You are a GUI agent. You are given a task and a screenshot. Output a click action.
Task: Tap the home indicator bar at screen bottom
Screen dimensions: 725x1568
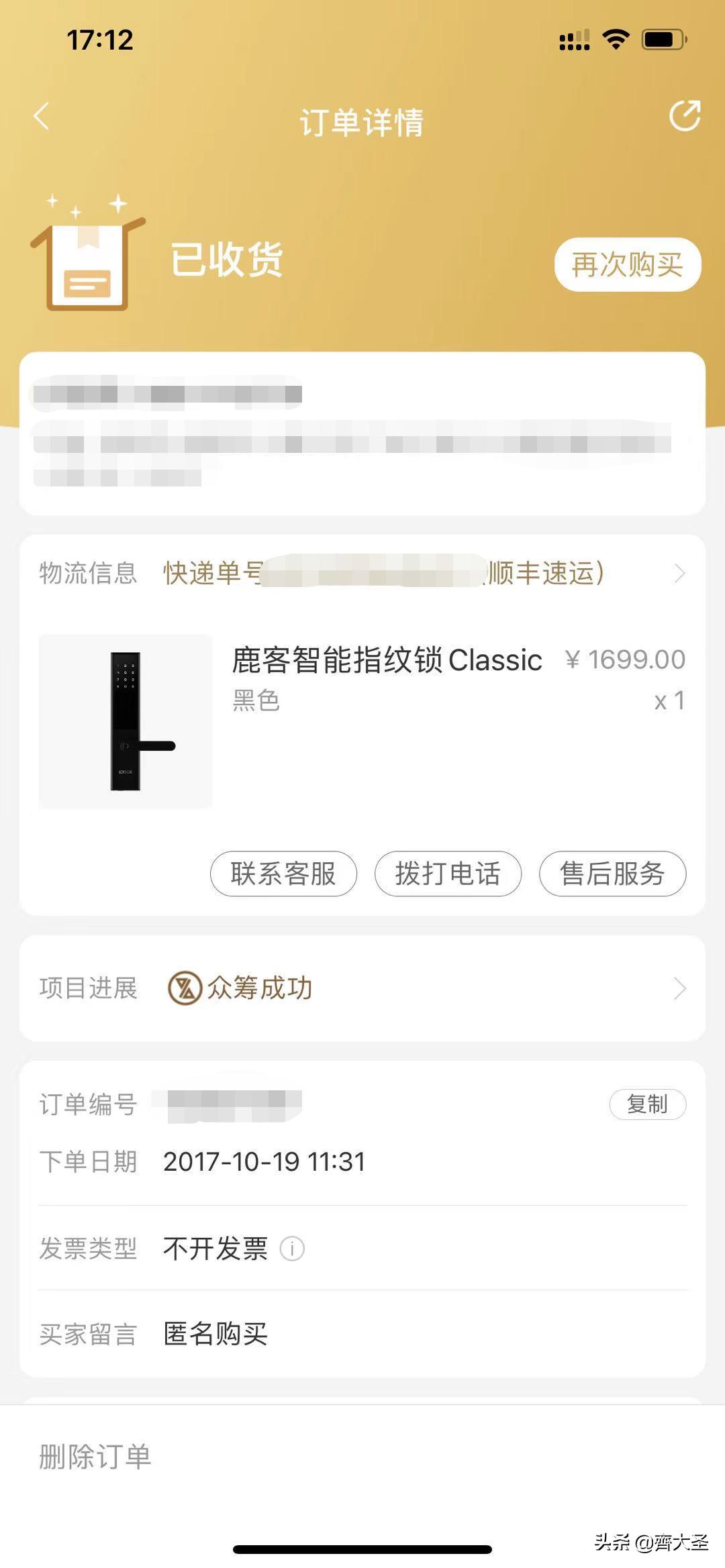point(362,1549)
